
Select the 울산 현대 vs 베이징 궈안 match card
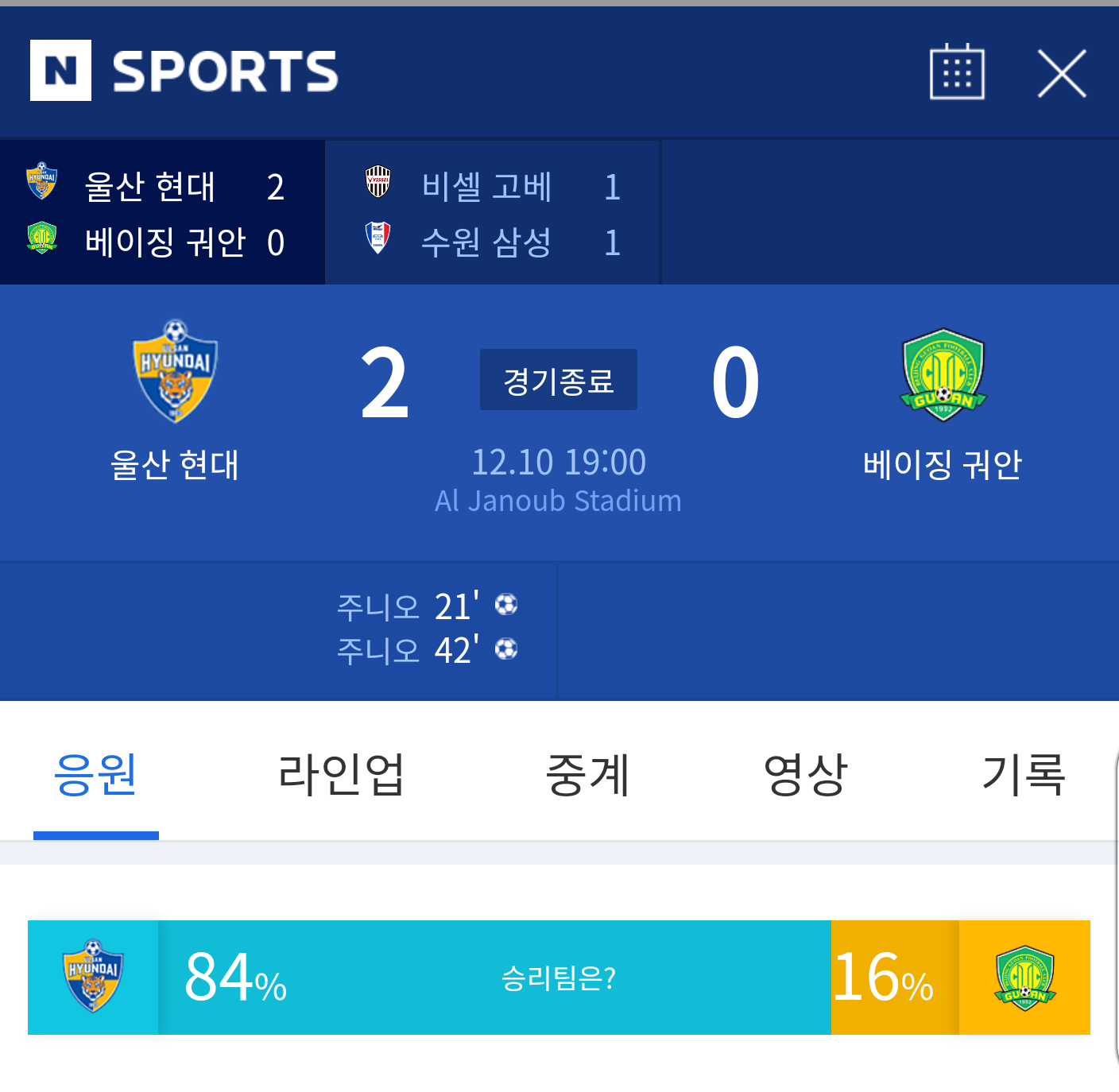pyautogui.click(x=162, y=213)
